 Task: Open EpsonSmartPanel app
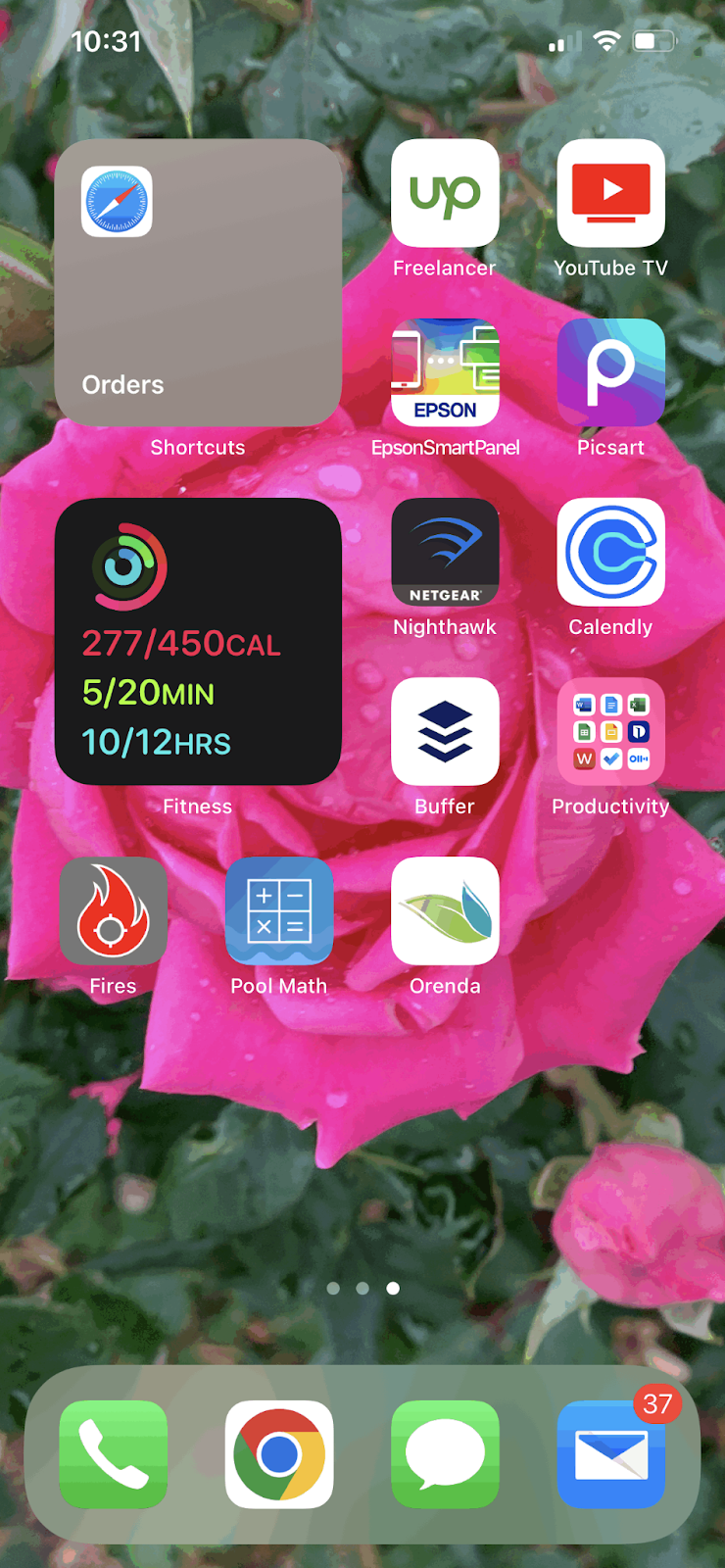point(445,372)
